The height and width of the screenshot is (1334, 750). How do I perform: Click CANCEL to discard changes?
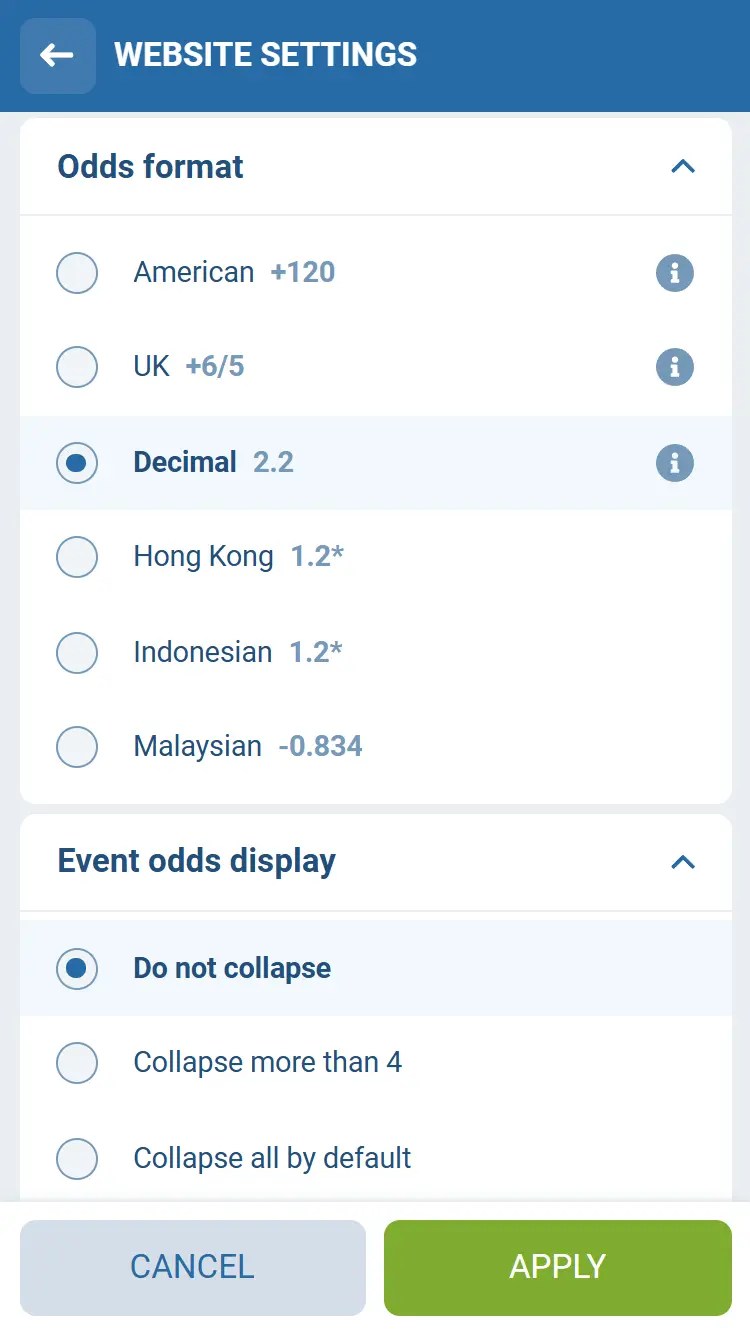192,1267
